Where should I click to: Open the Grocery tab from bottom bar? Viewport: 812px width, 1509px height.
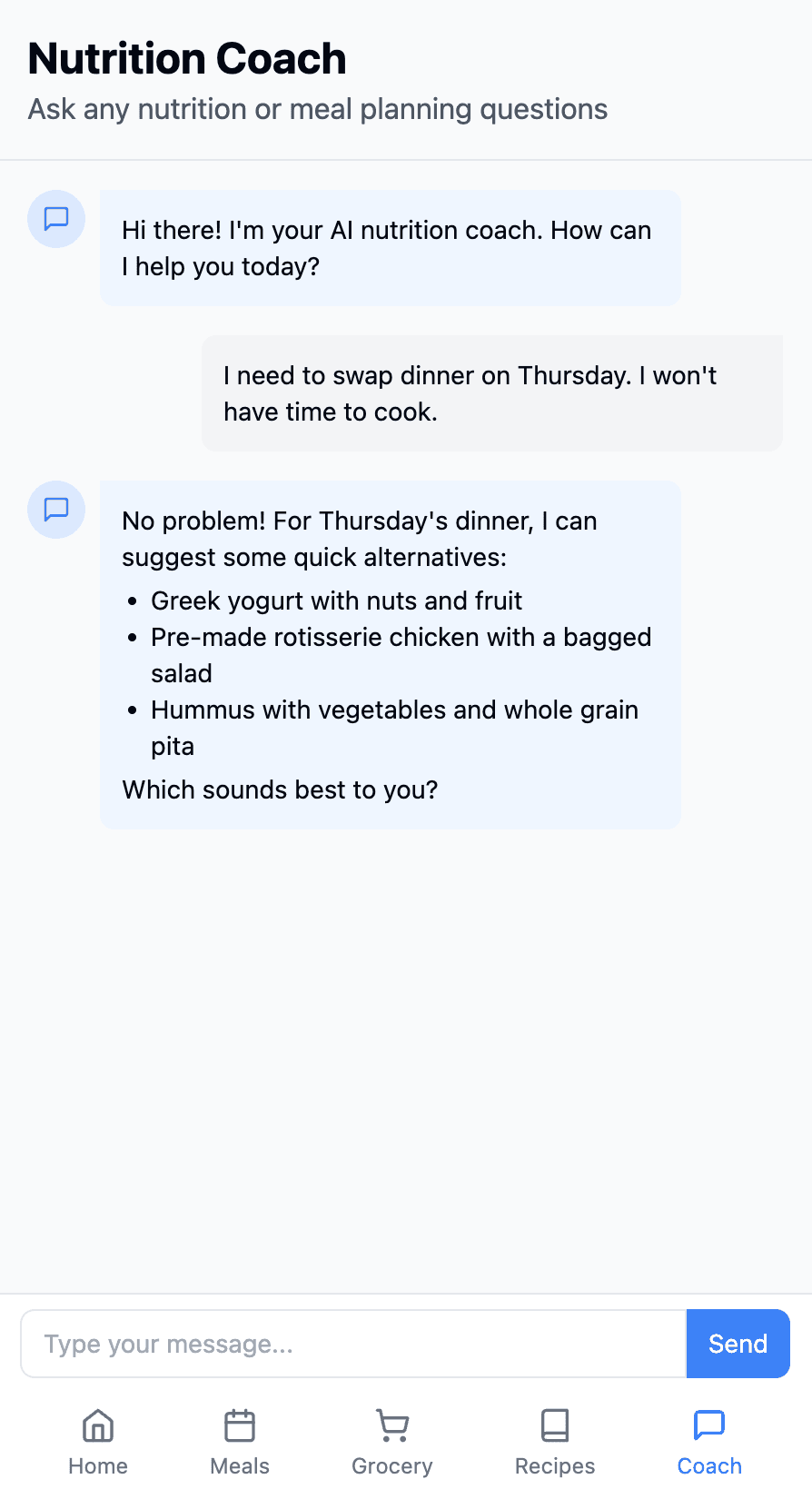pos(391,1465)
